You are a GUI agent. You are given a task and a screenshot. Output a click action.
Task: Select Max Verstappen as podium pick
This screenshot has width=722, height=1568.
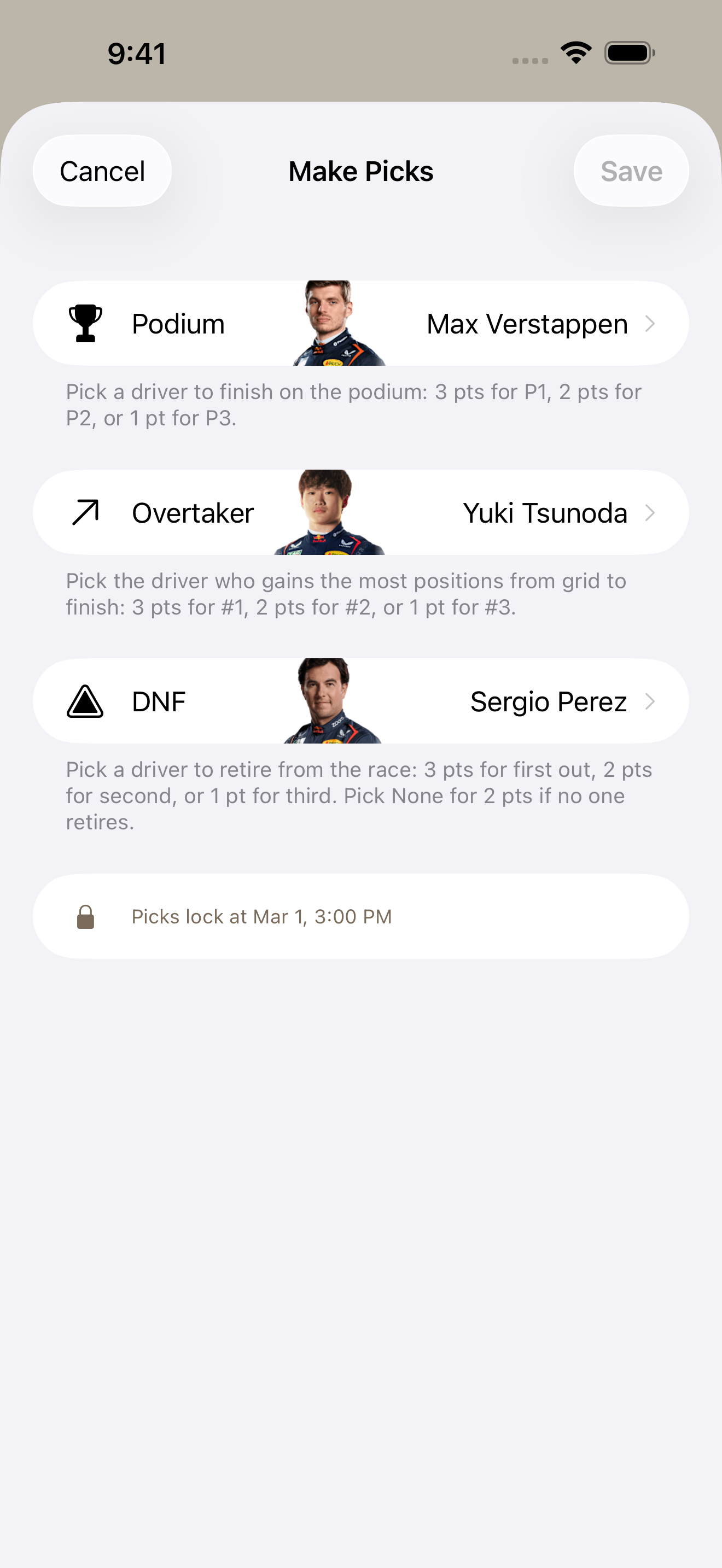[526, 323]
